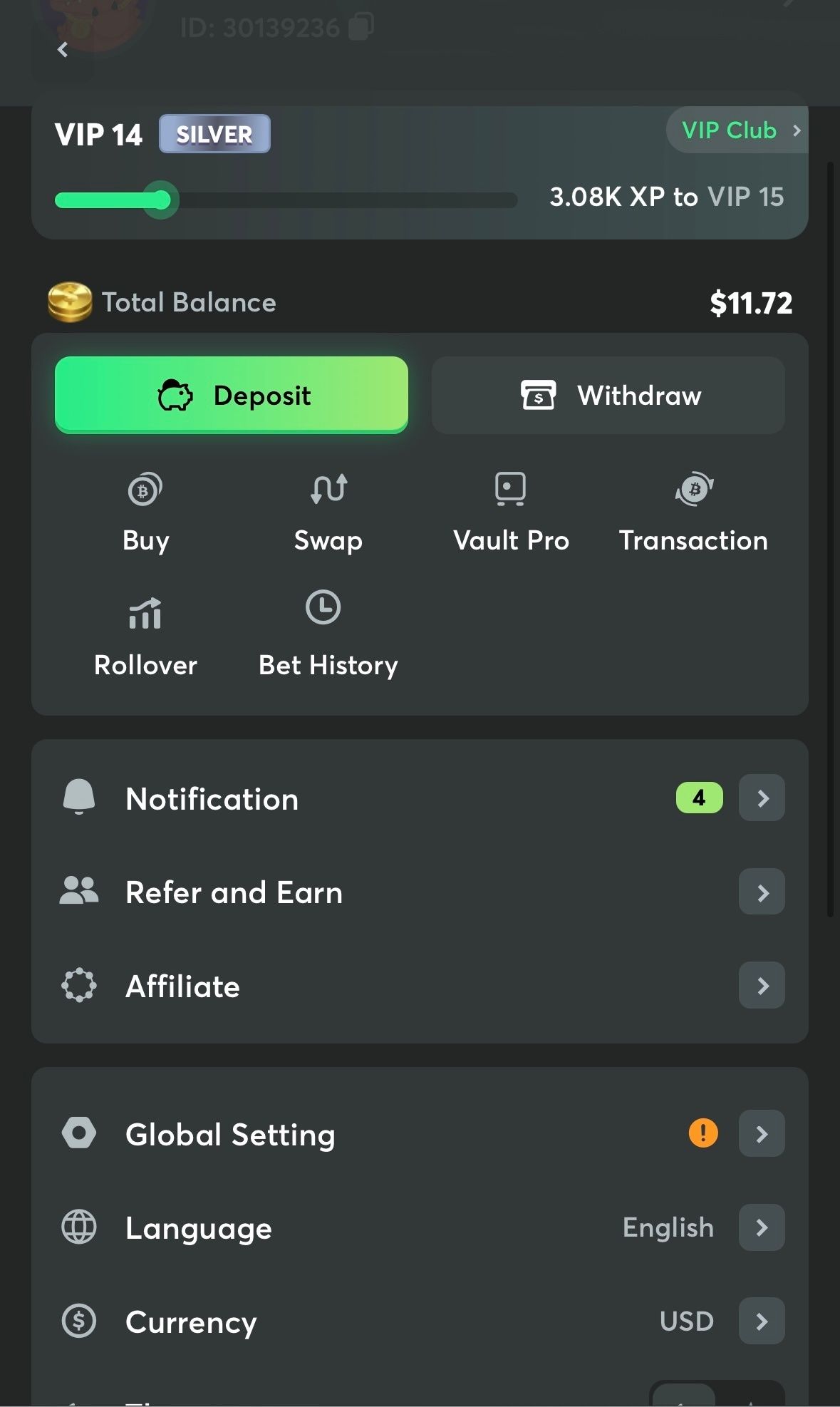Open the Affiliate gear icon
Screen dimensions: 840x1407
(x=80, y=986)
